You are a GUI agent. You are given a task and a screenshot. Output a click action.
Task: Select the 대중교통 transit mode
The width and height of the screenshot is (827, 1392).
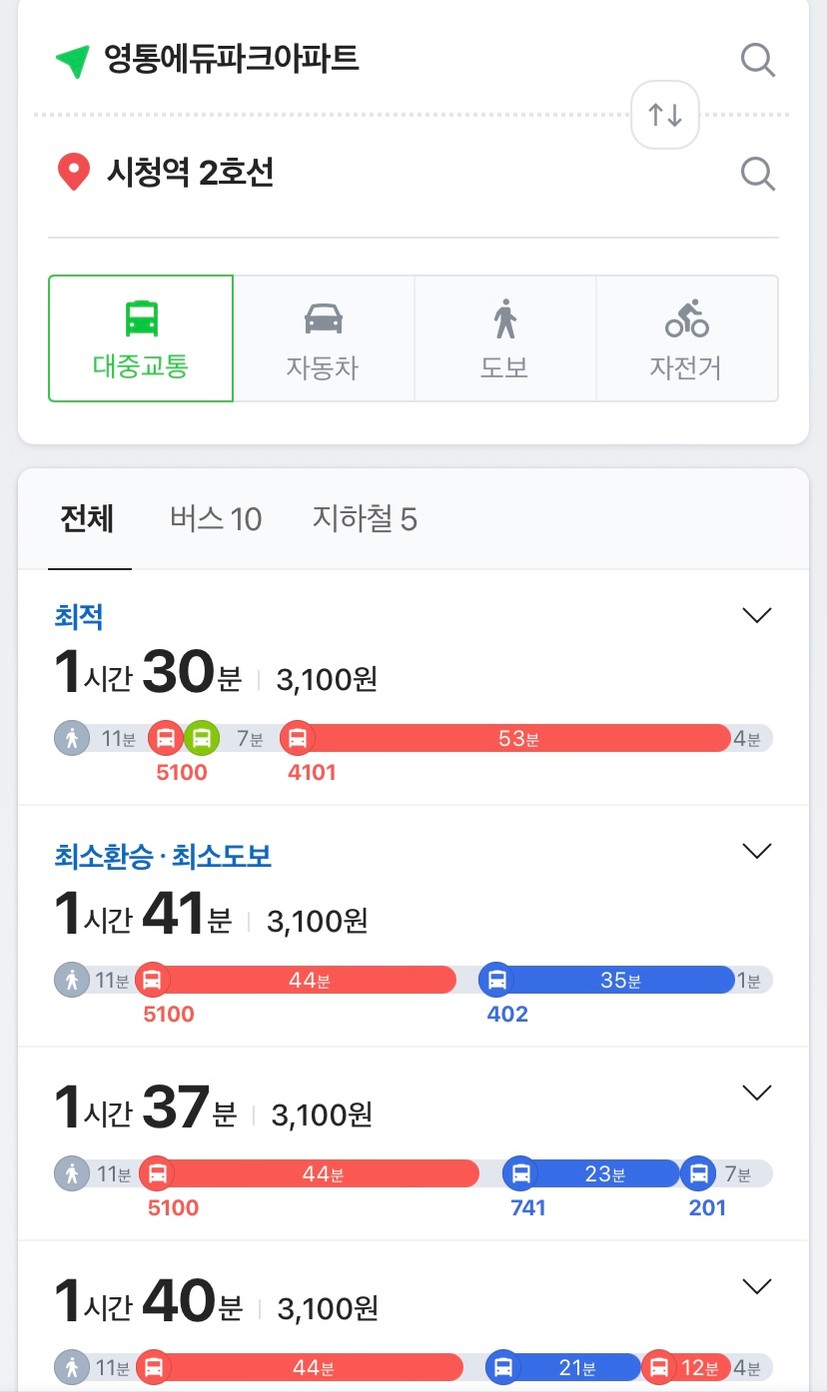click(141, 339)
